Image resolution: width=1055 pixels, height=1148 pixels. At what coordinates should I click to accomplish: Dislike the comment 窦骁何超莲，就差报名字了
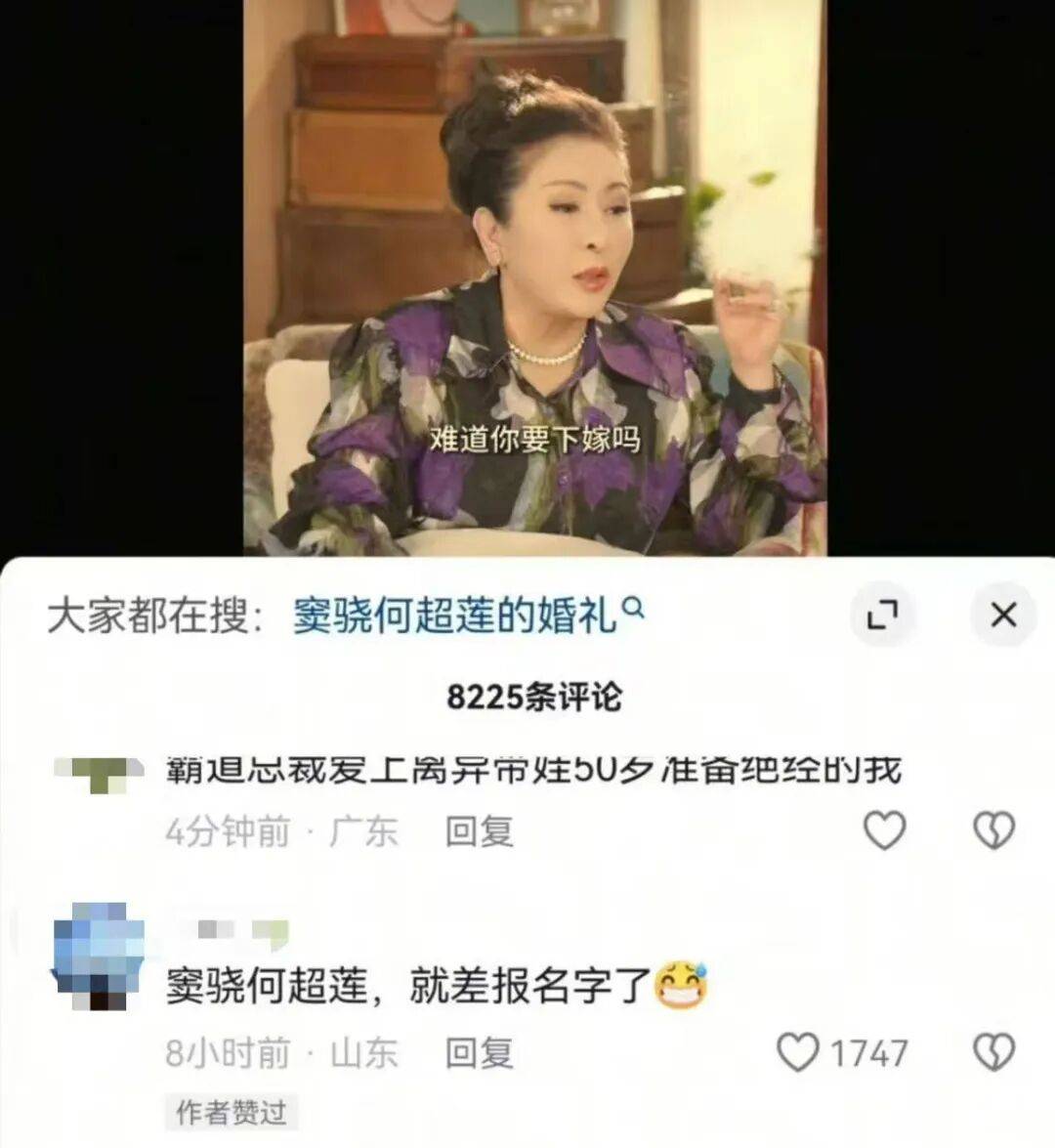994,1052
